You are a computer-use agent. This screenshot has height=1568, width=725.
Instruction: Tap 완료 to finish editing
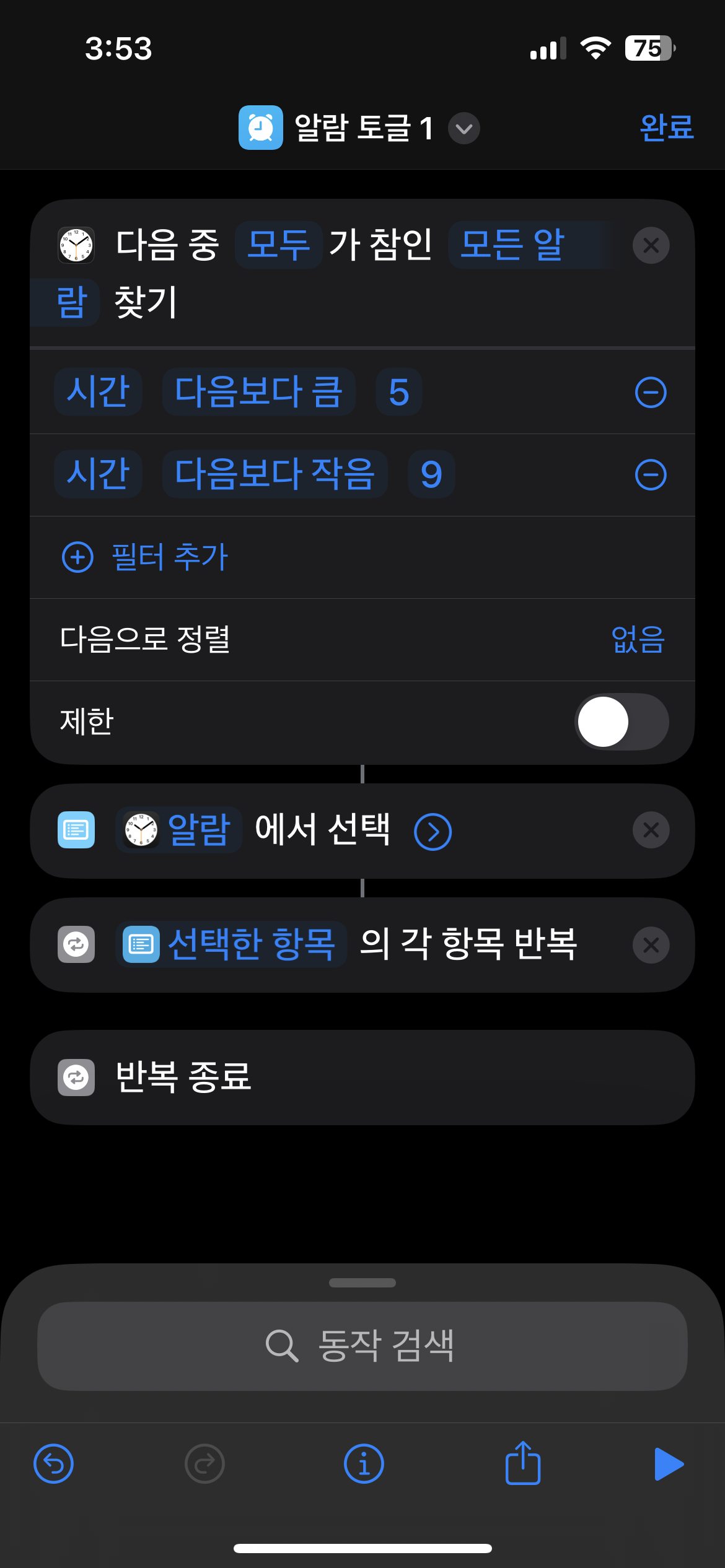(666, 128)
